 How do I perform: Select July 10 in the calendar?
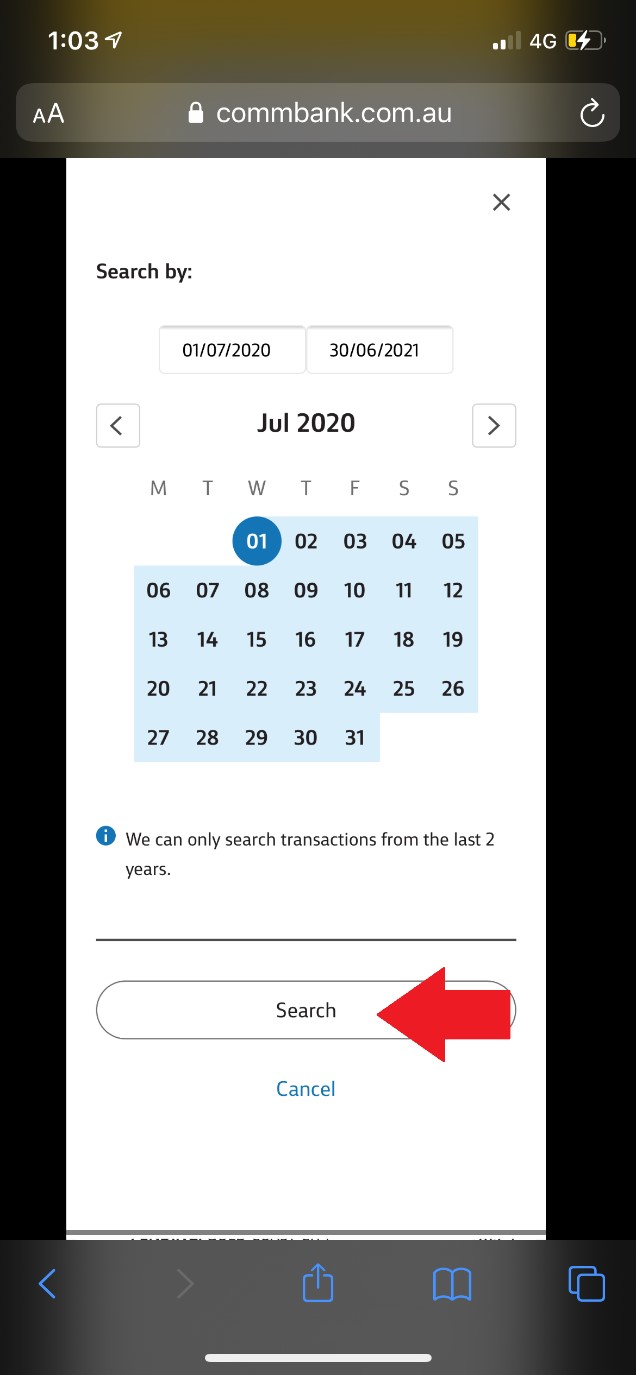click(x=355, y=590)
